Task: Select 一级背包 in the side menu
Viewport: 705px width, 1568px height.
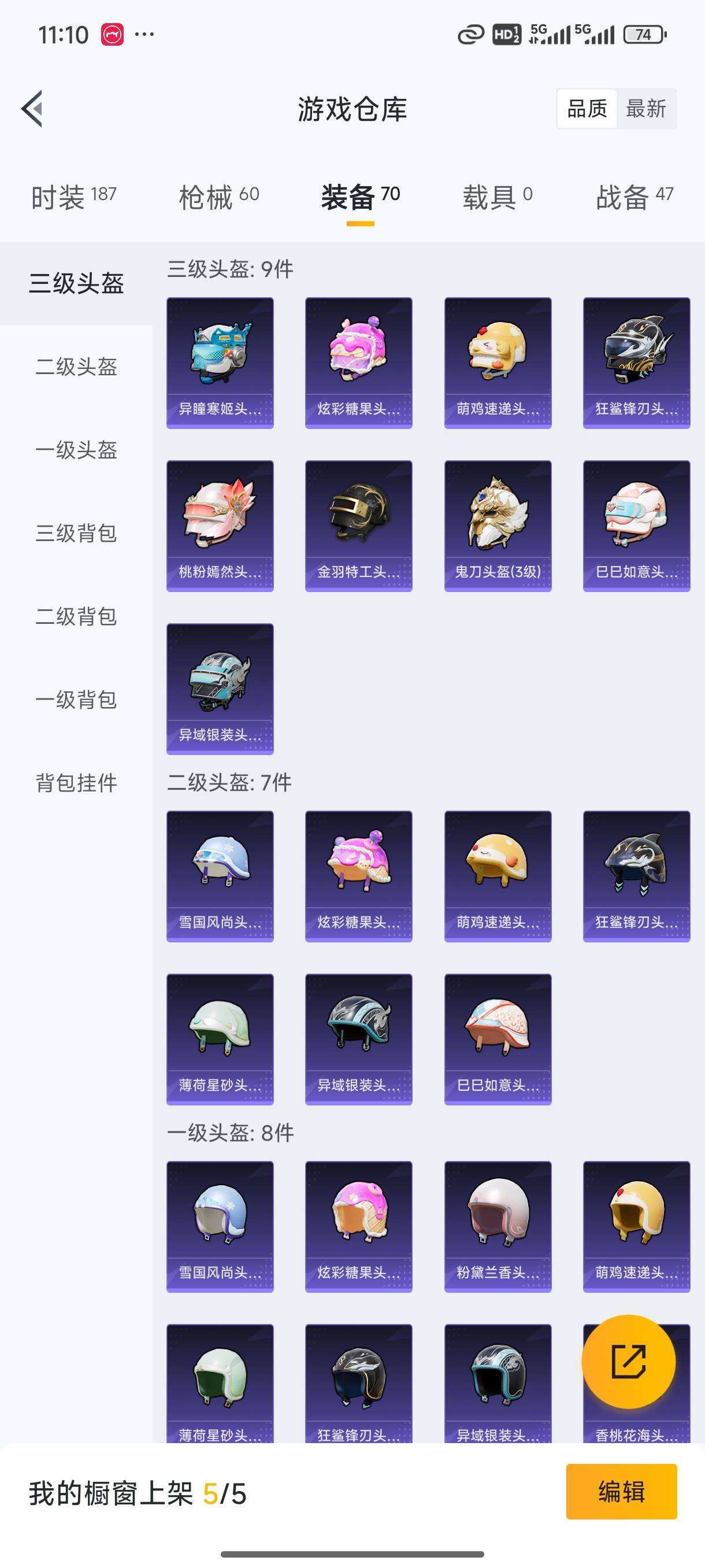Action: 76,700
